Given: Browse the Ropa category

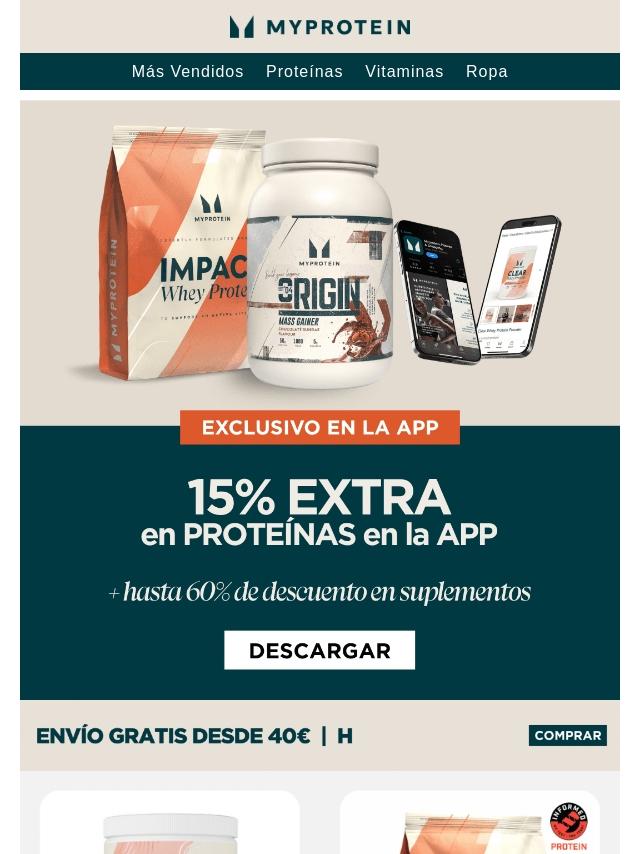Looking at the screenshot, I should (x=486, y=71).
